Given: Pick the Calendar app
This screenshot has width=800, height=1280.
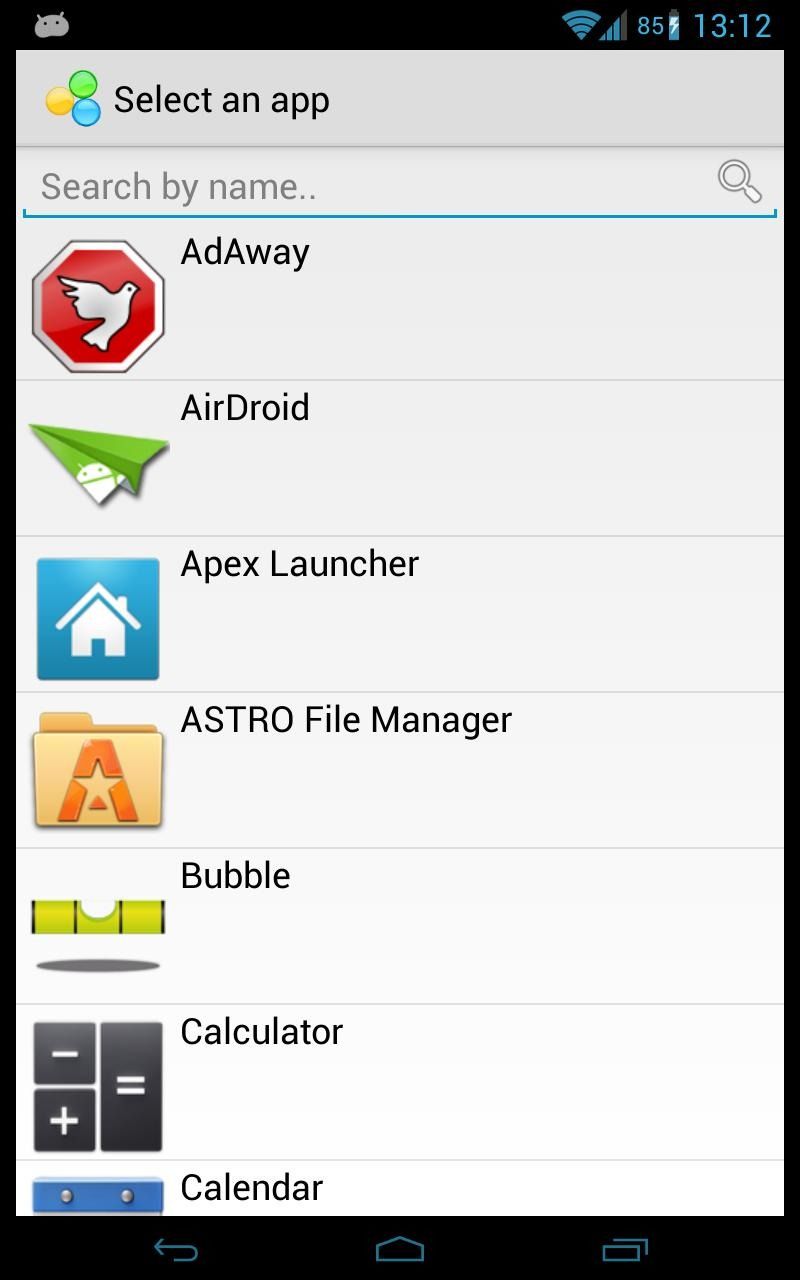Looking at the screenshot, I should click(399, 1189).
